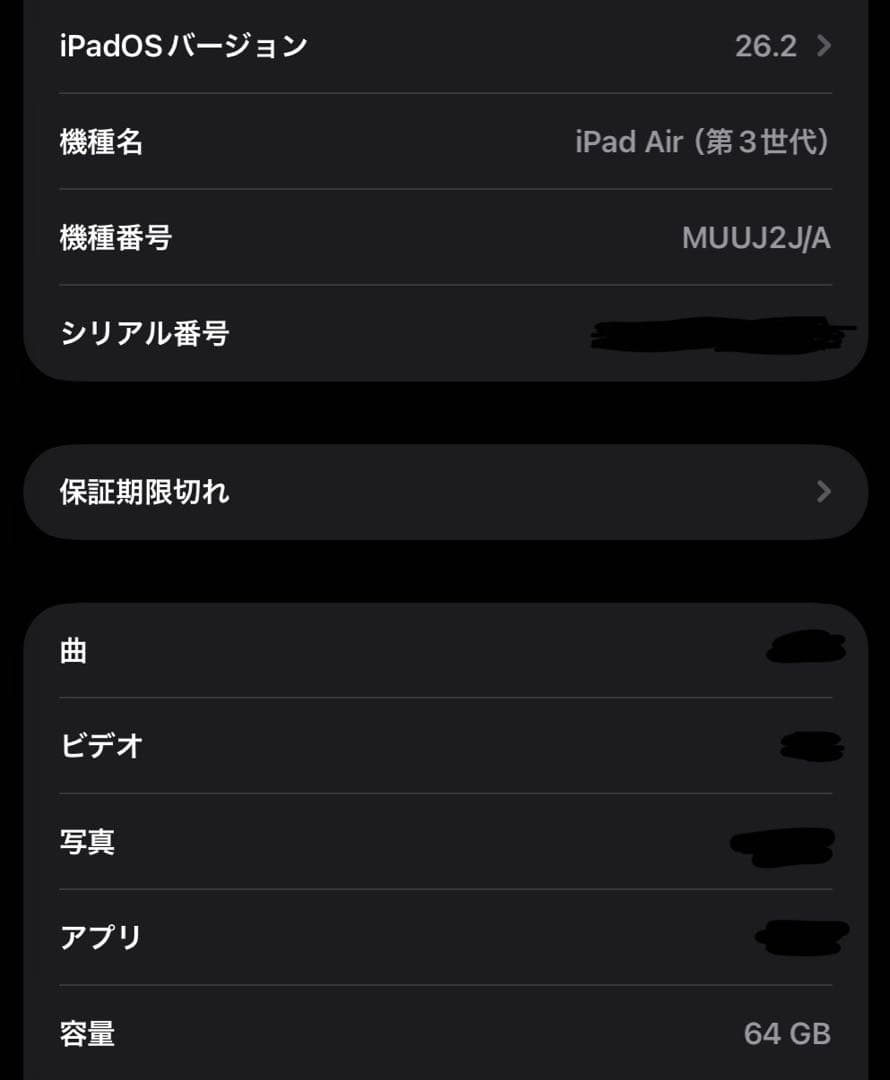
Task: Tap the 容量 capacity row
Action: tap(445, 1035)
